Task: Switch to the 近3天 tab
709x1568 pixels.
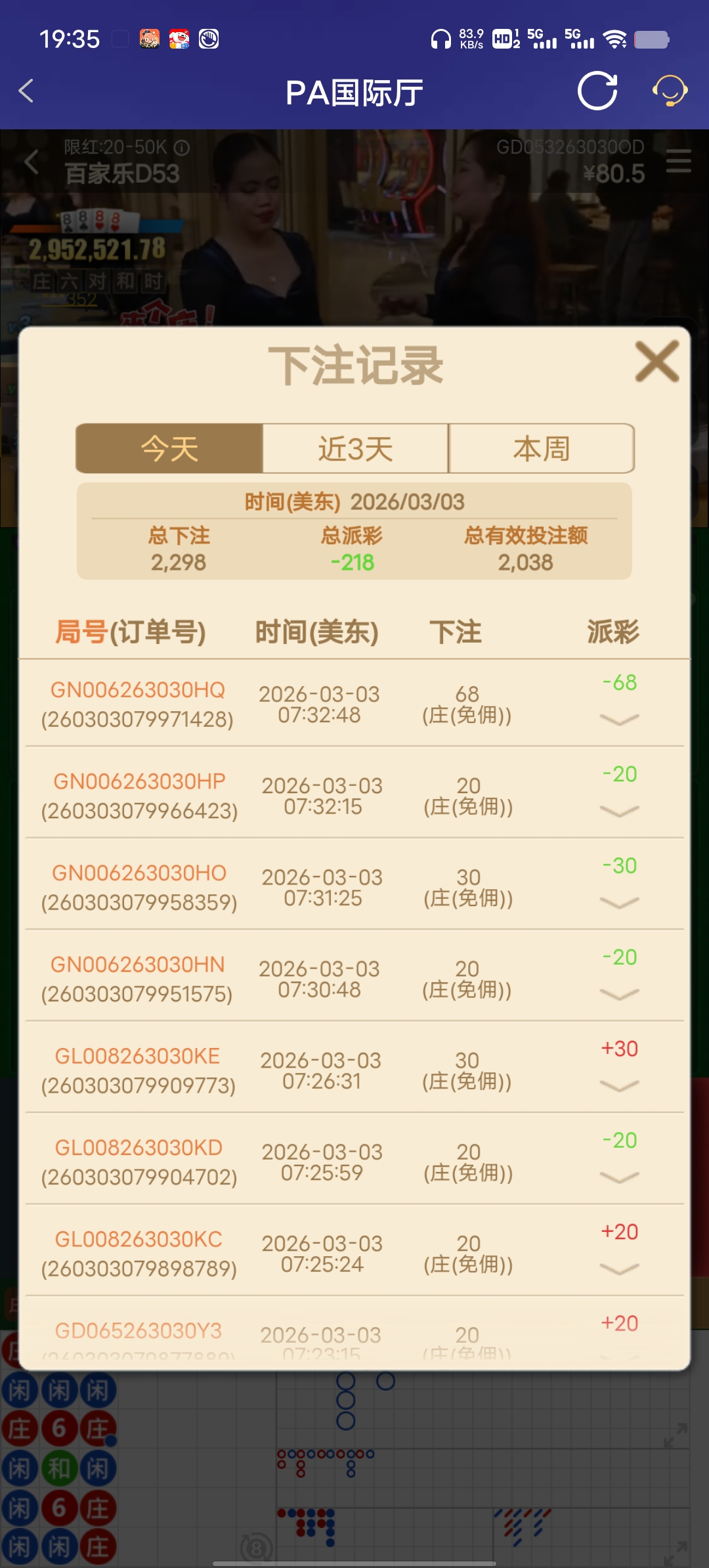Action: click(x=354, y=448)
